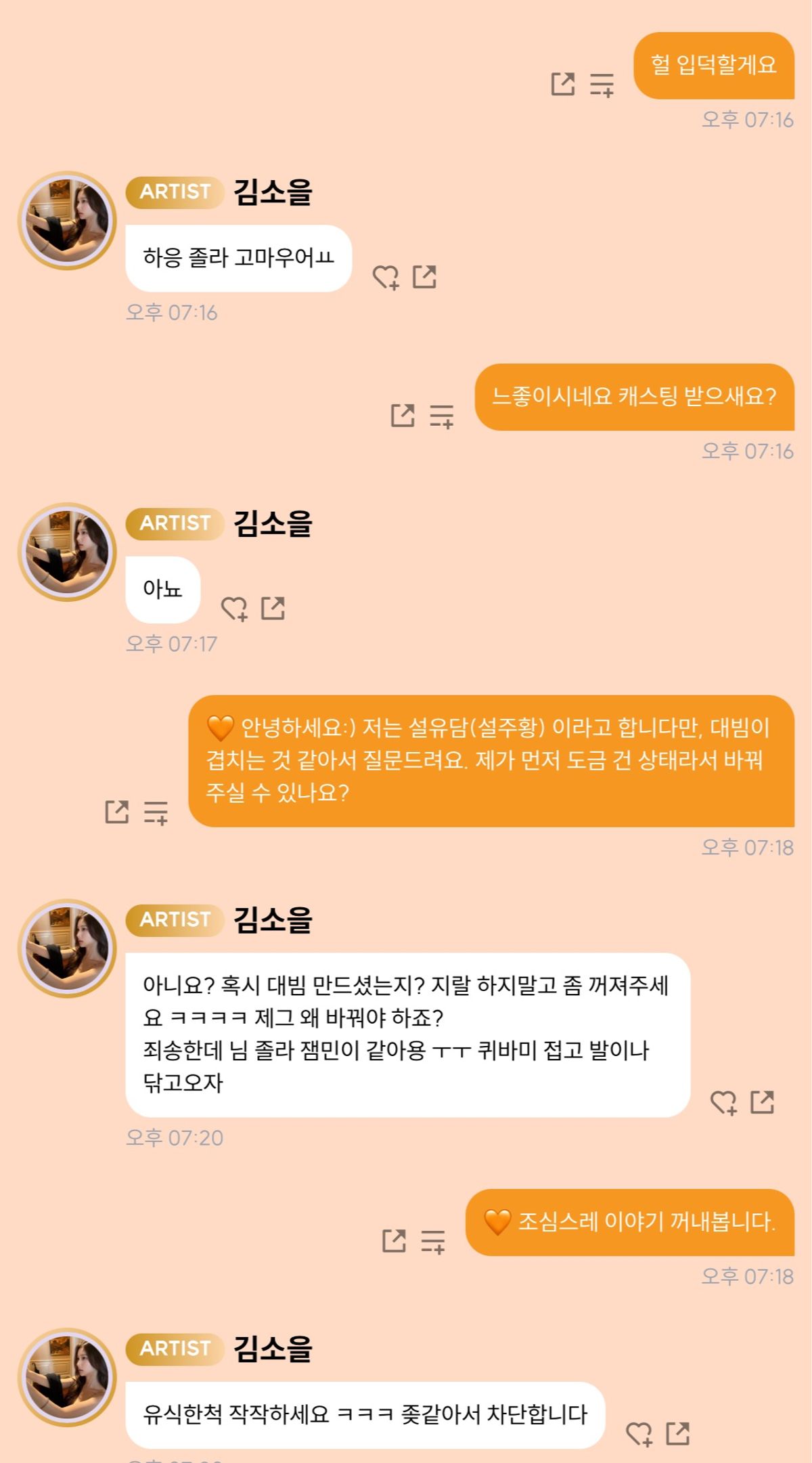Viewport: 812px width, 1463px height.
Task: Open 김소을's avatar next to '아뇨' reply
Action: [x=67, y=552]
